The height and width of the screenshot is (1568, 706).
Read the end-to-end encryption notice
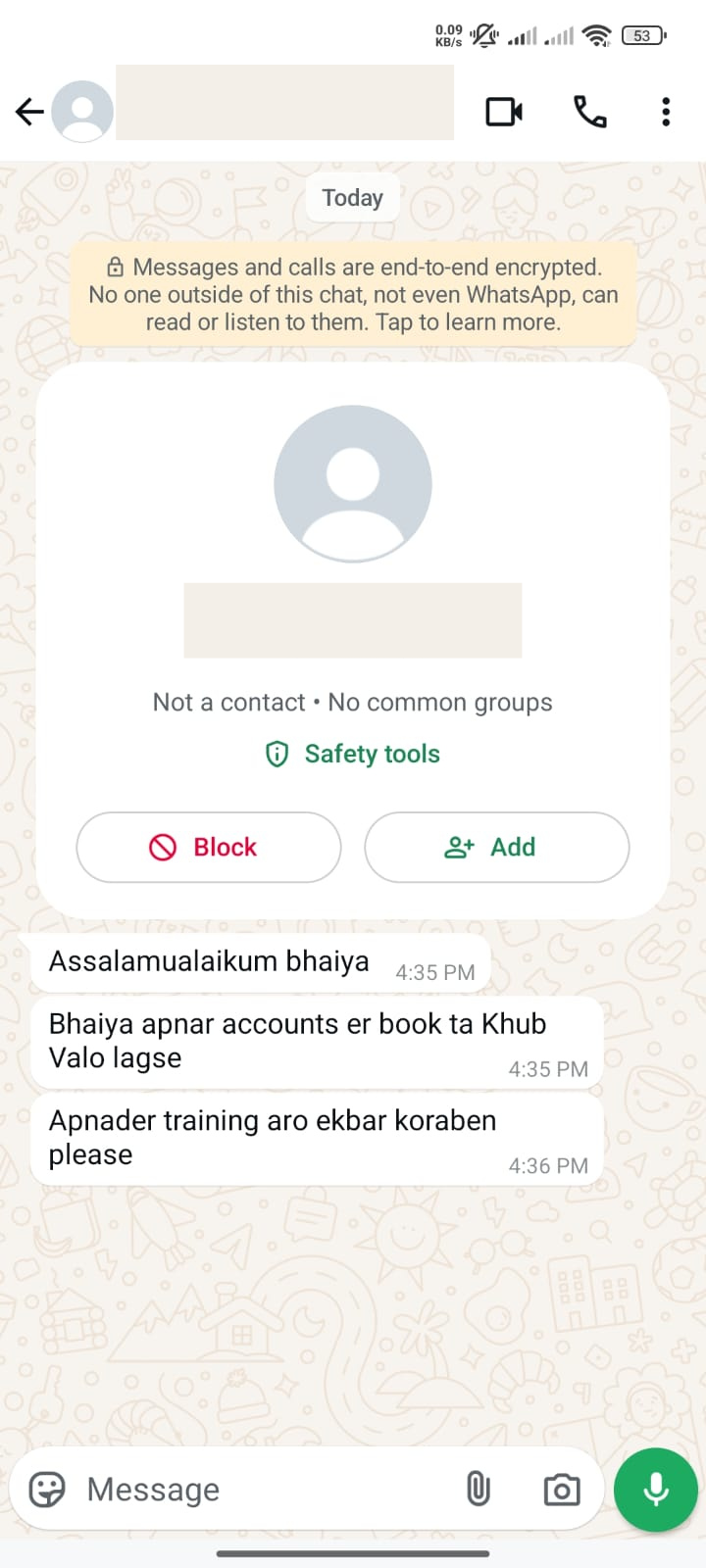353,294
